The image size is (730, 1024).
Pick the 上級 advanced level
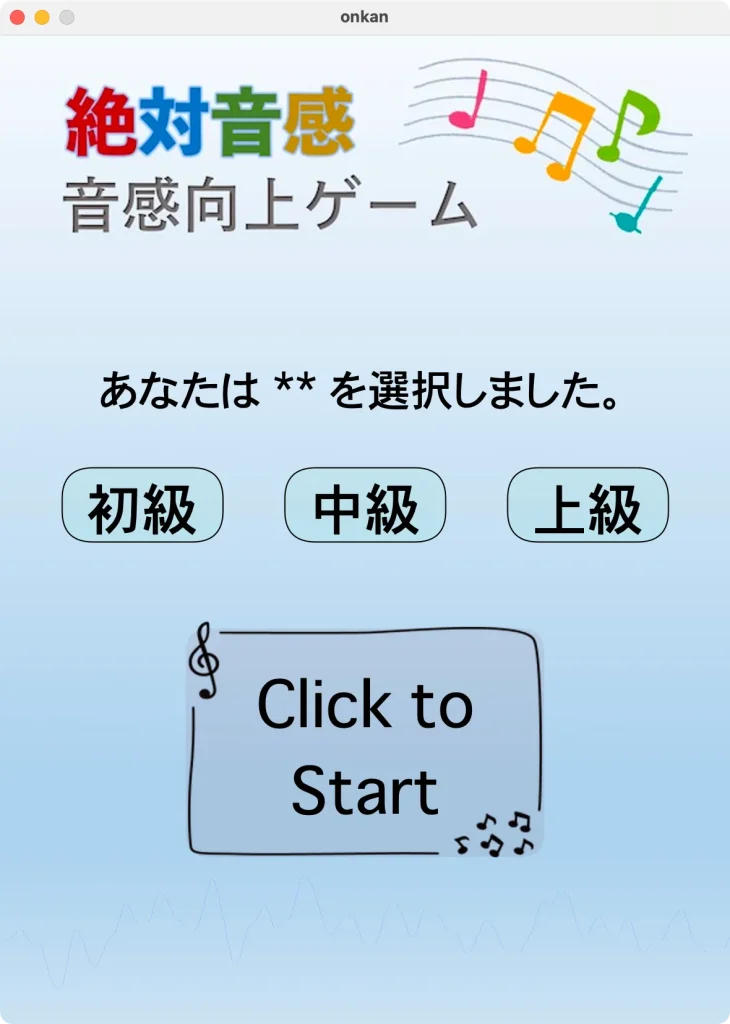tap(587, 506)
